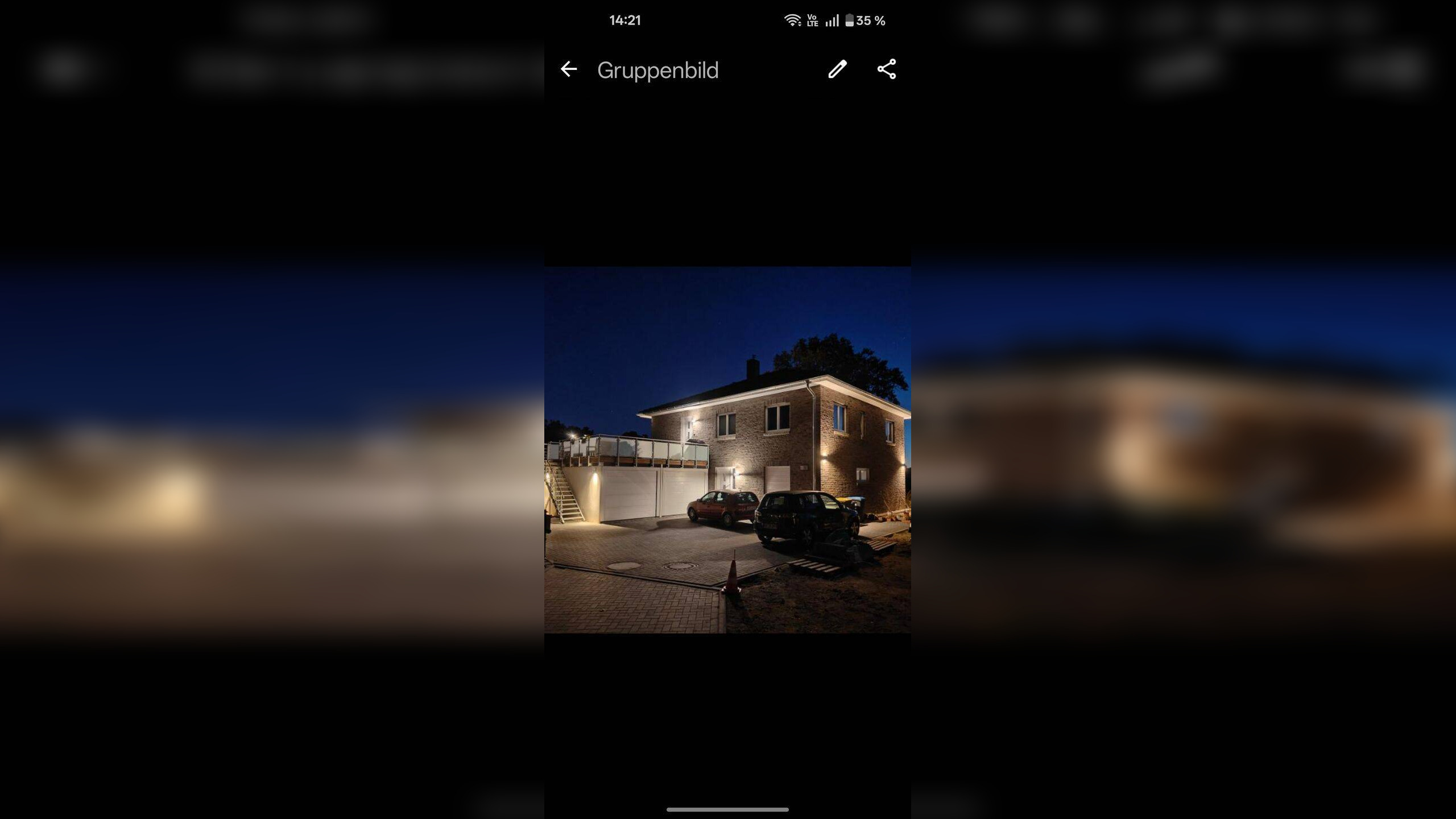Go back from the Gruppenbild viewer
This screenshot has height=819, width=1456.
pyautogui.click(x=568, y=69)
